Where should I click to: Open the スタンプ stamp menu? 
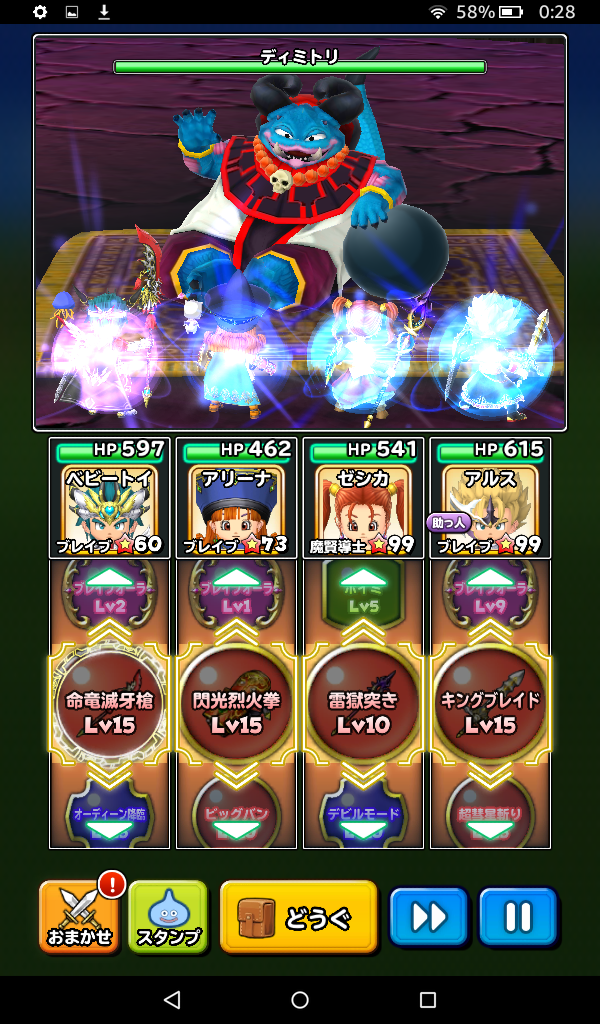pyautogui.click(x=168, y=916)
